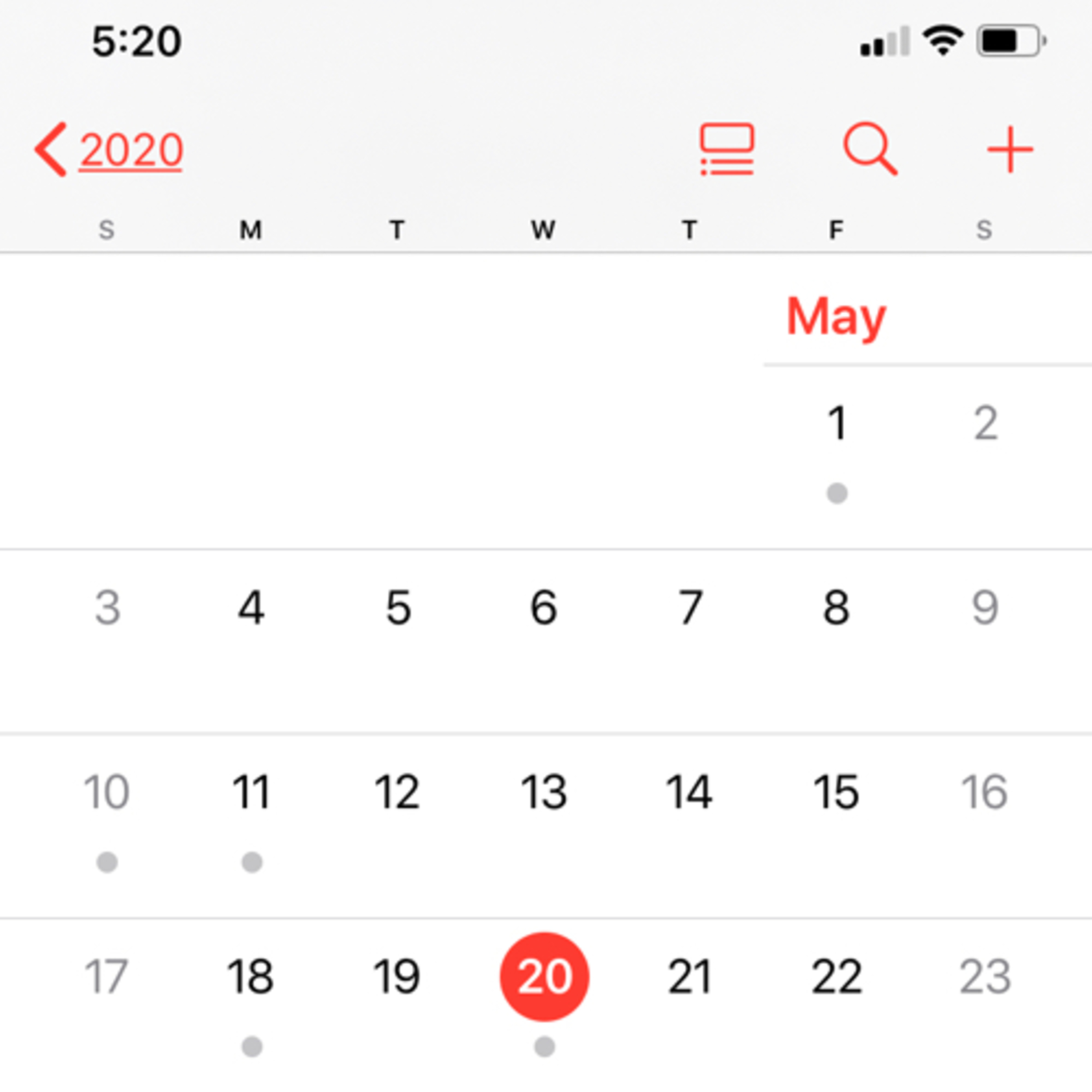Select May 4 on the calendar
The image size is (1092, 1092).
(x=251, y=608)
